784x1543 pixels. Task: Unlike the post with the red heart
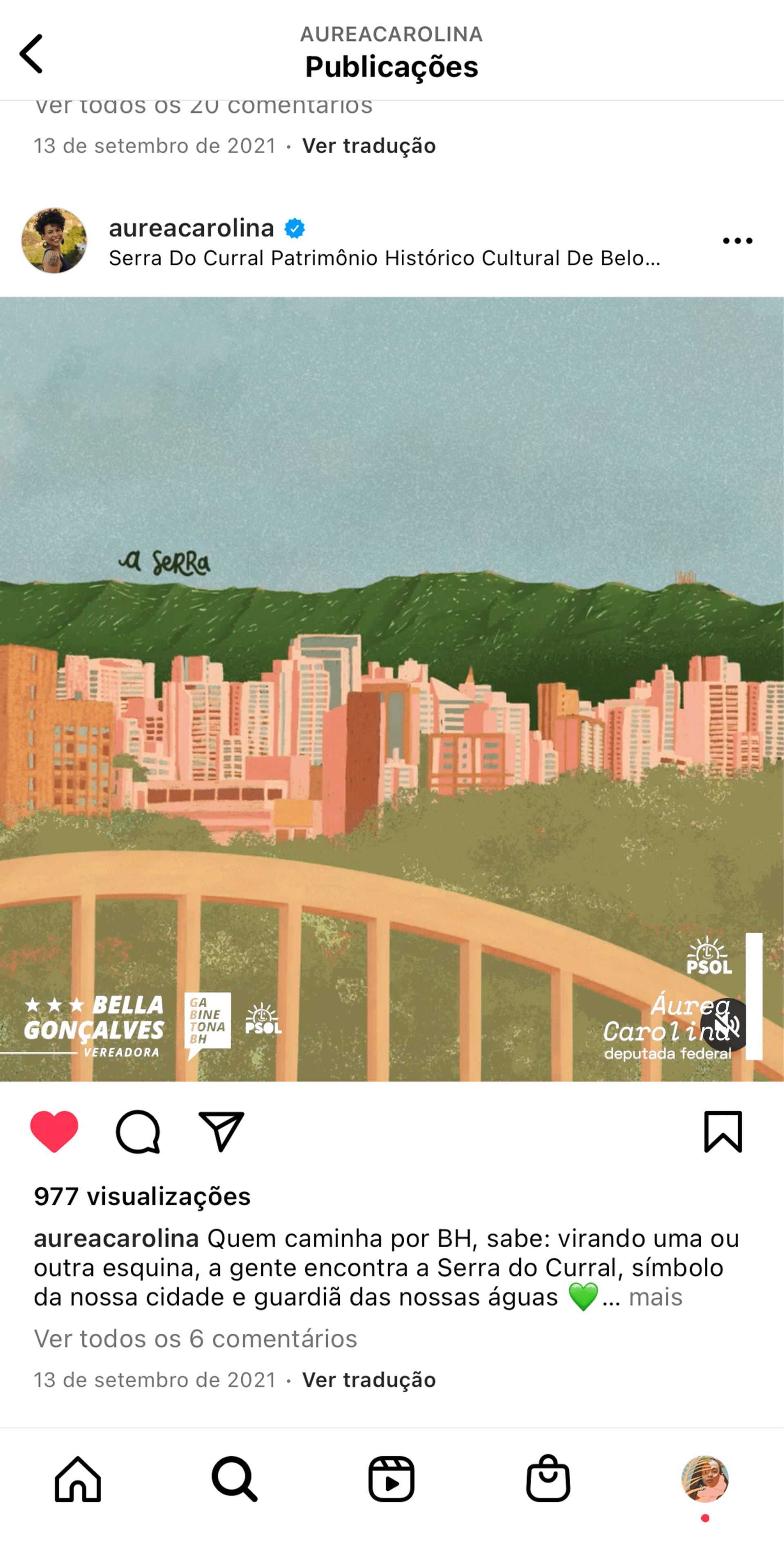coord(54,1132)
